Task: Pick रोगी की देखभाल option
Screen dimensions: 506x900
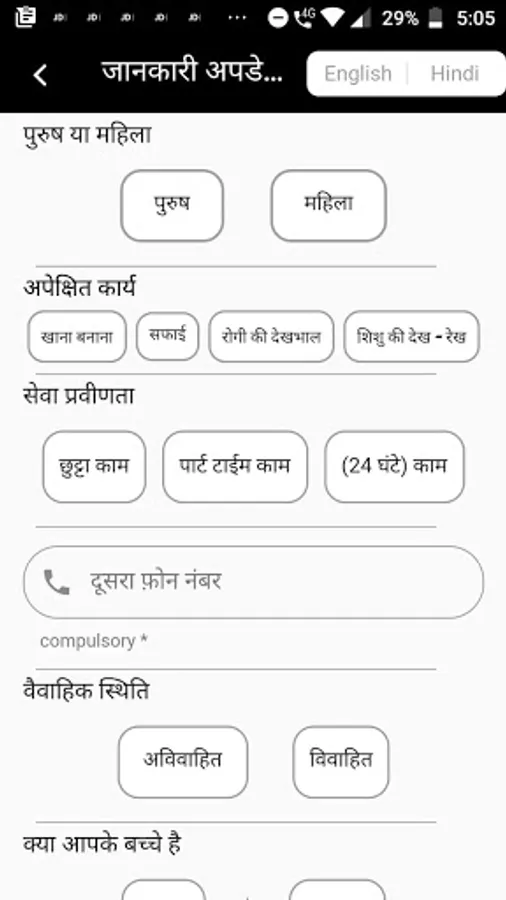Action: coord(271,336)
